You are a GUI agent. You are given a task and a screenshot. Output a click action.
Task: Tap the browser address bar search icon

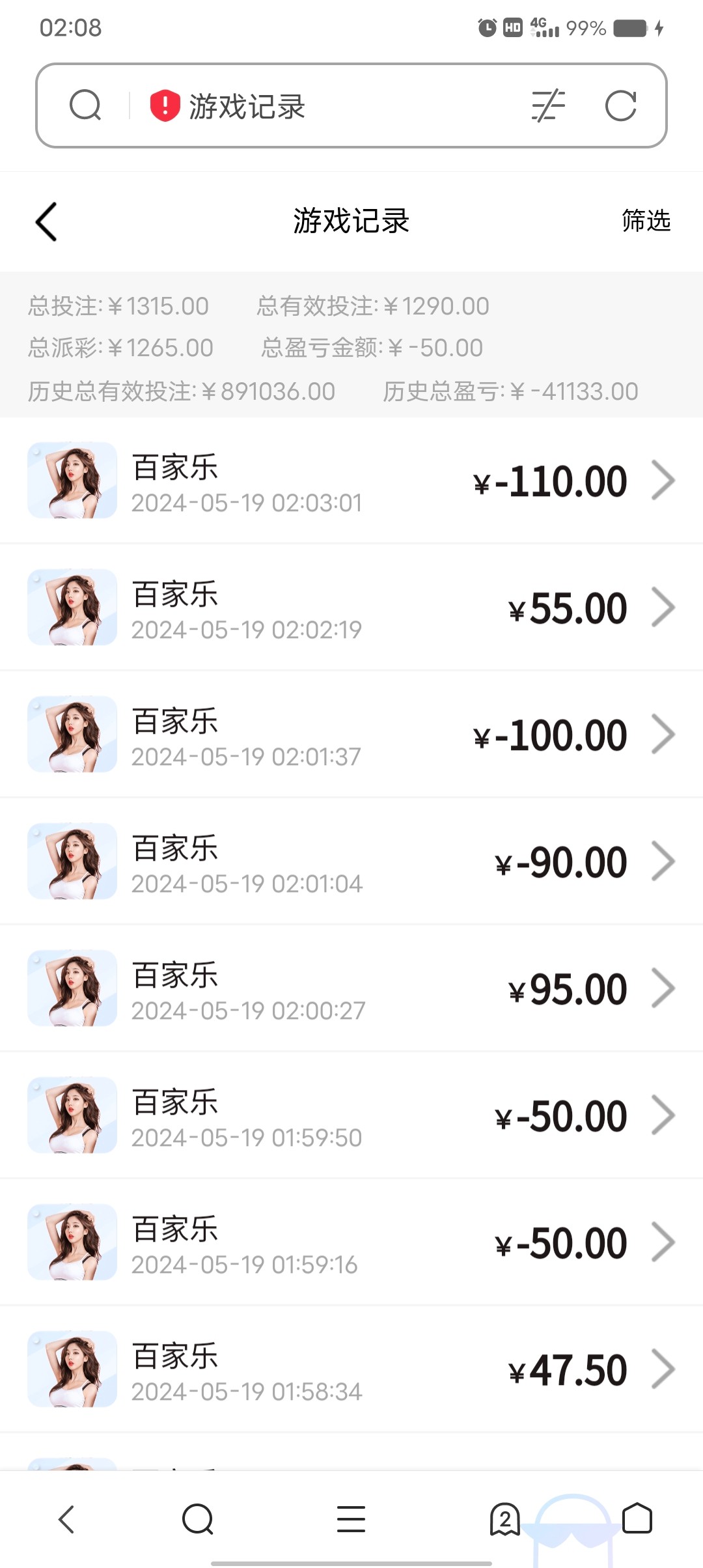(85, 105)
